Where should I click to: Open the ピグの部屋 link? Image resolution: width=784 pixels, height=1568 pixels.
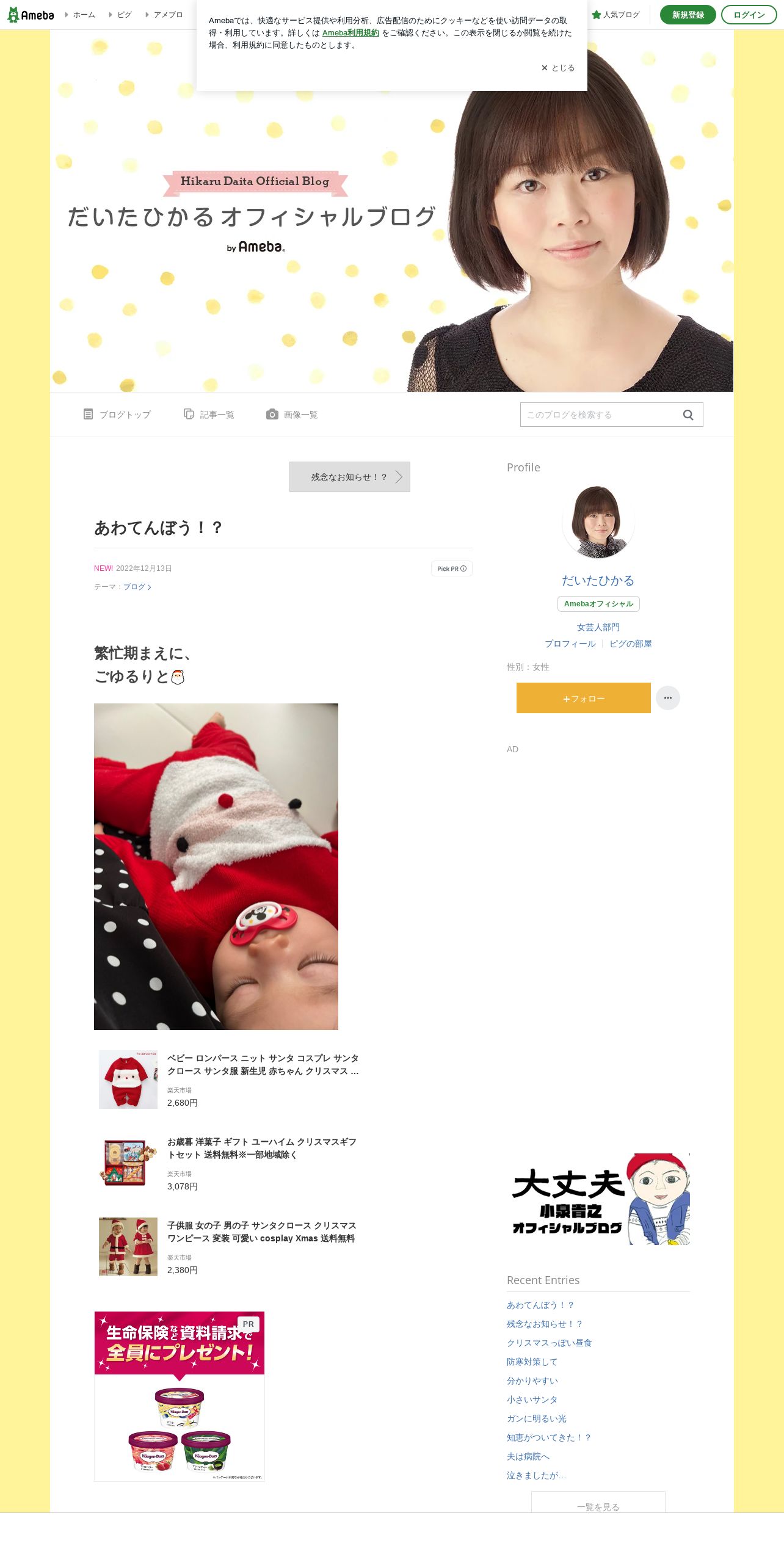pos(631,644)
